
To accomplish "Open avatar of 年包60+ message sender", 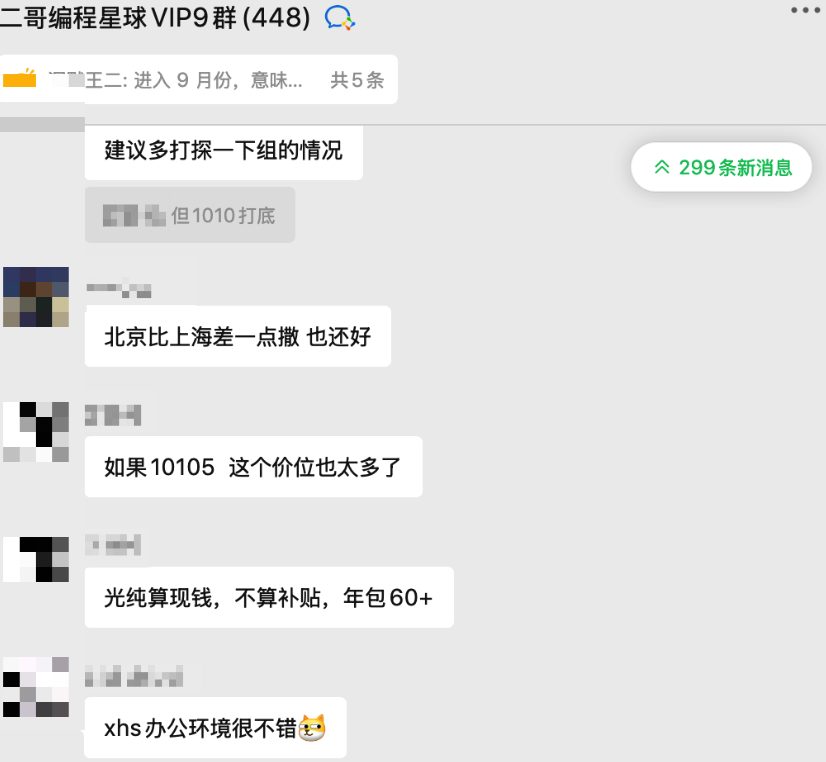I will point(36,560).
